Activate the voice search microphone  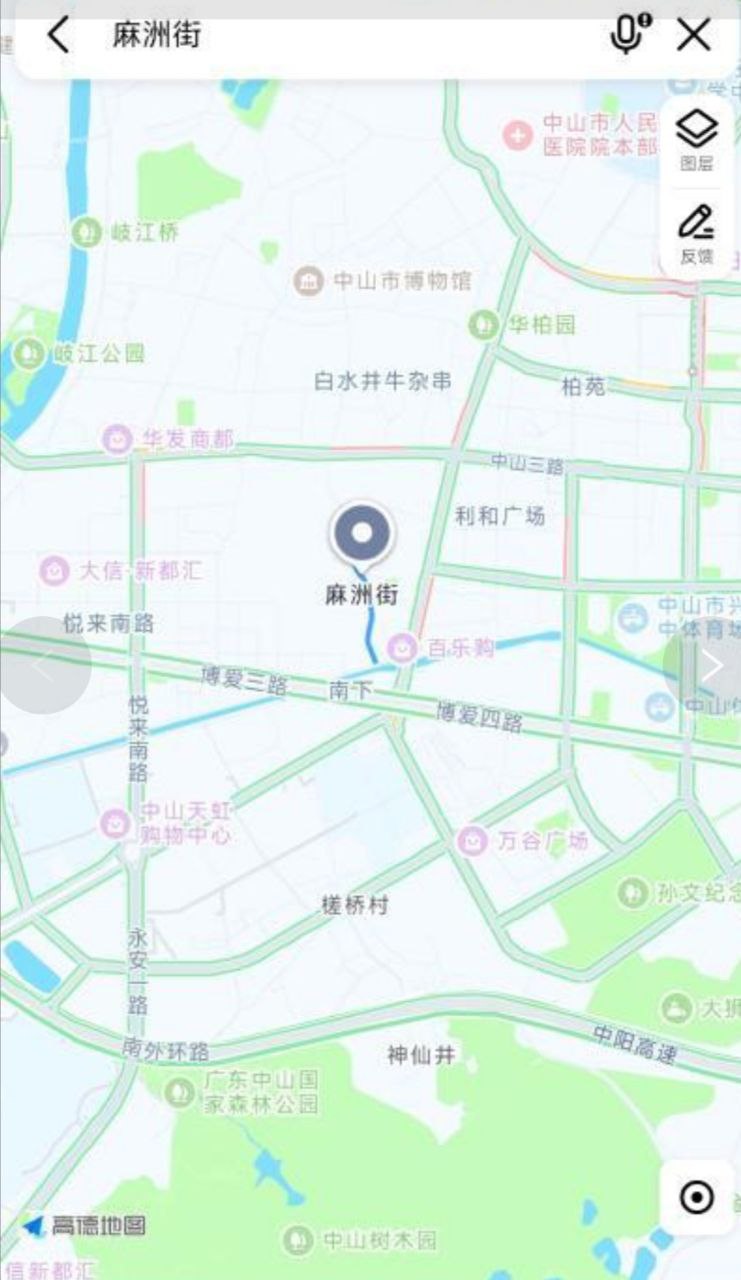[x=627, y=34]
